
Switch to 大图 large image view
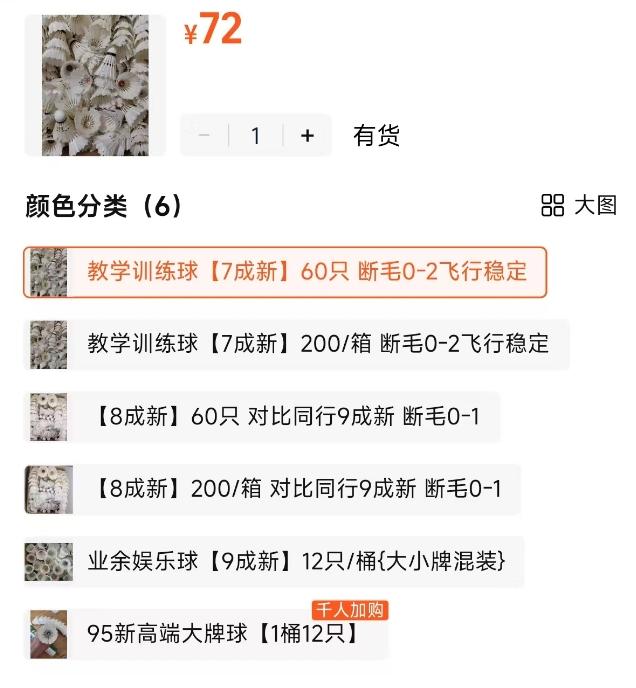(579, 206)
